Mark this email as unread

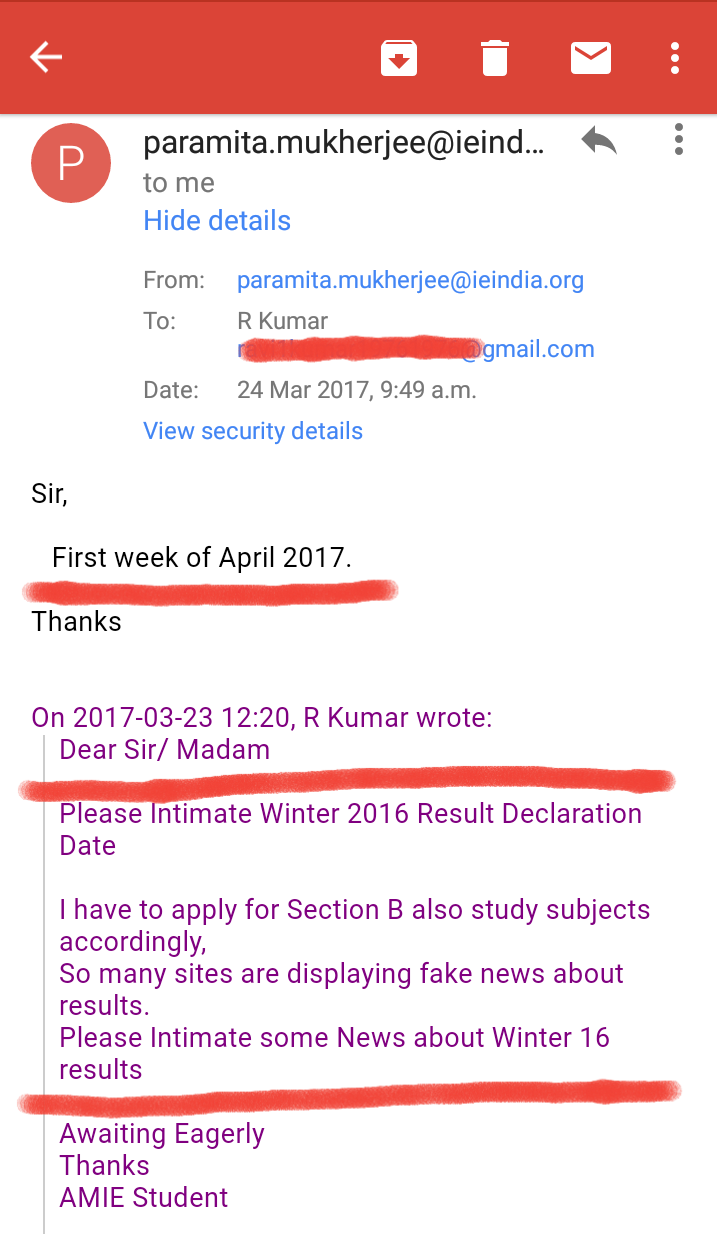[x=591, y=58]
